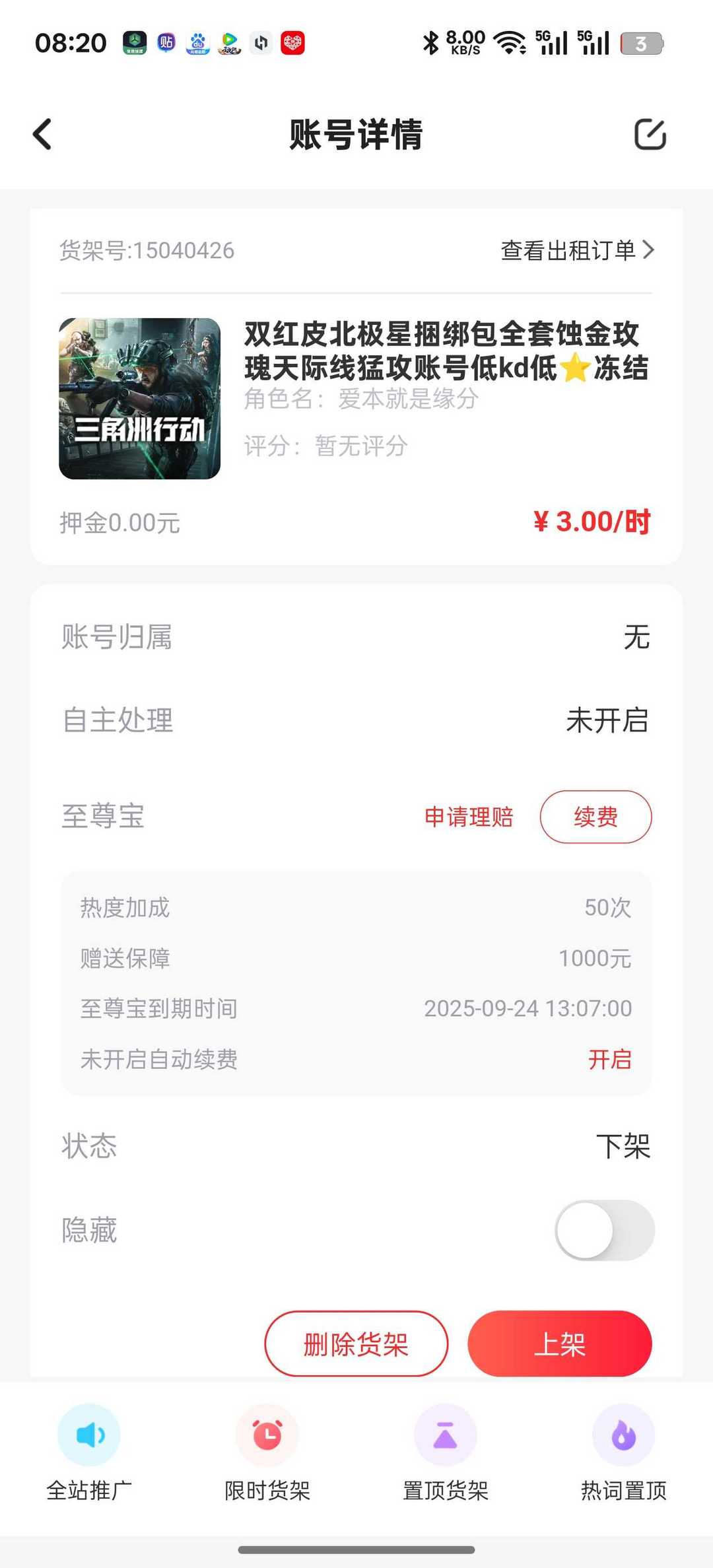Go back using the top arrow
The image size is (713, 1568).
tap(42, 134)
